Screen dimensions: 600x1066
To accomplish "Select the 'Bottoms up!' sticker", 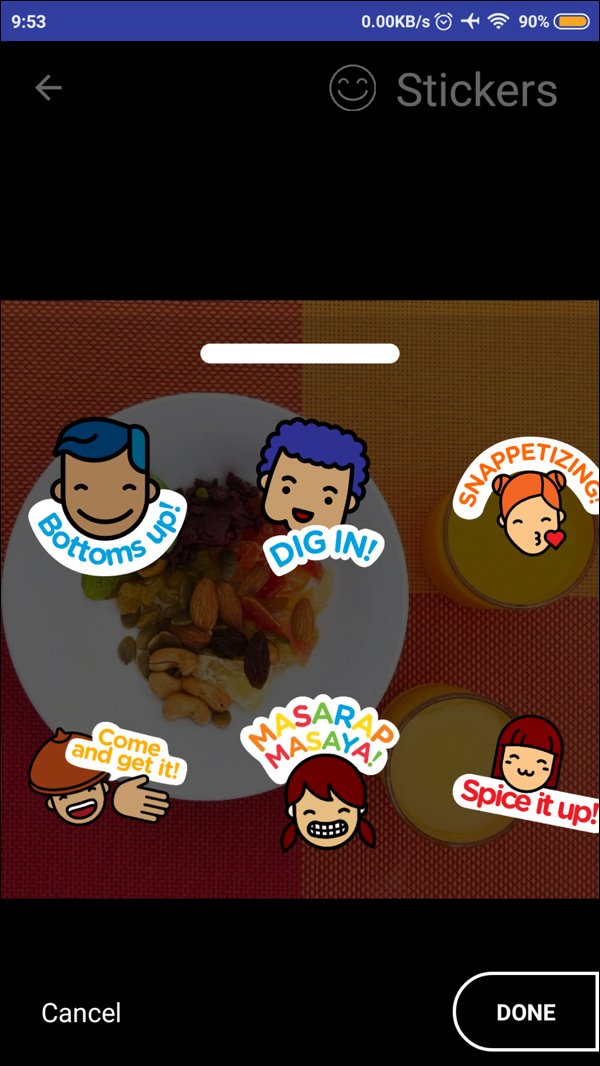I will (107, 495).
